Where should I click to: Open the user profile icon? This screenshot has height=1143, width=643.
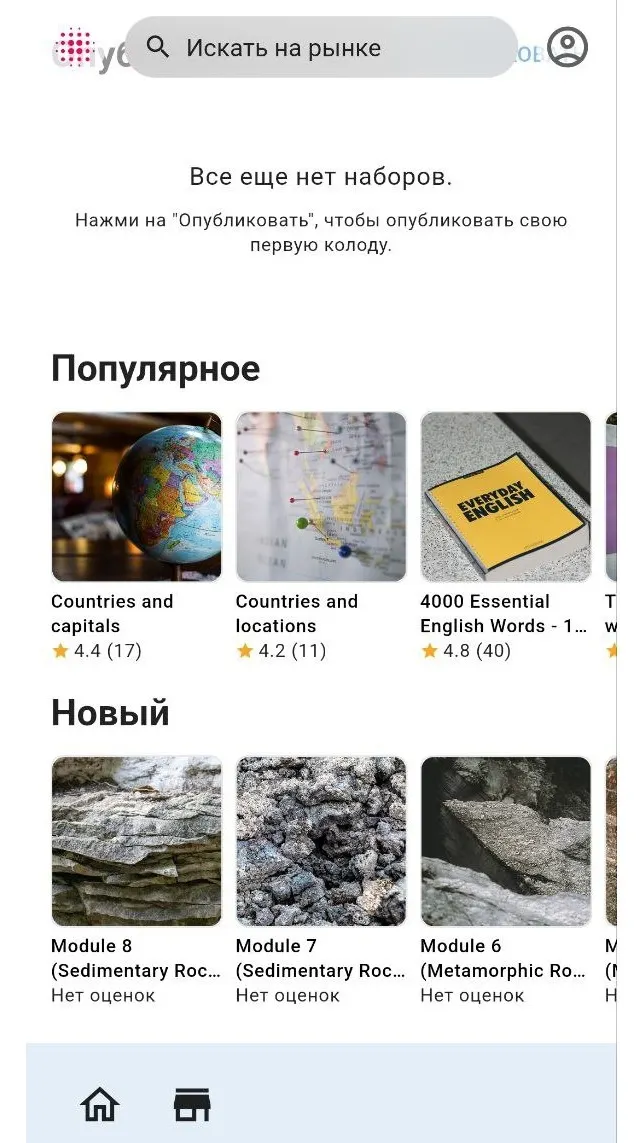click(567, 47)
